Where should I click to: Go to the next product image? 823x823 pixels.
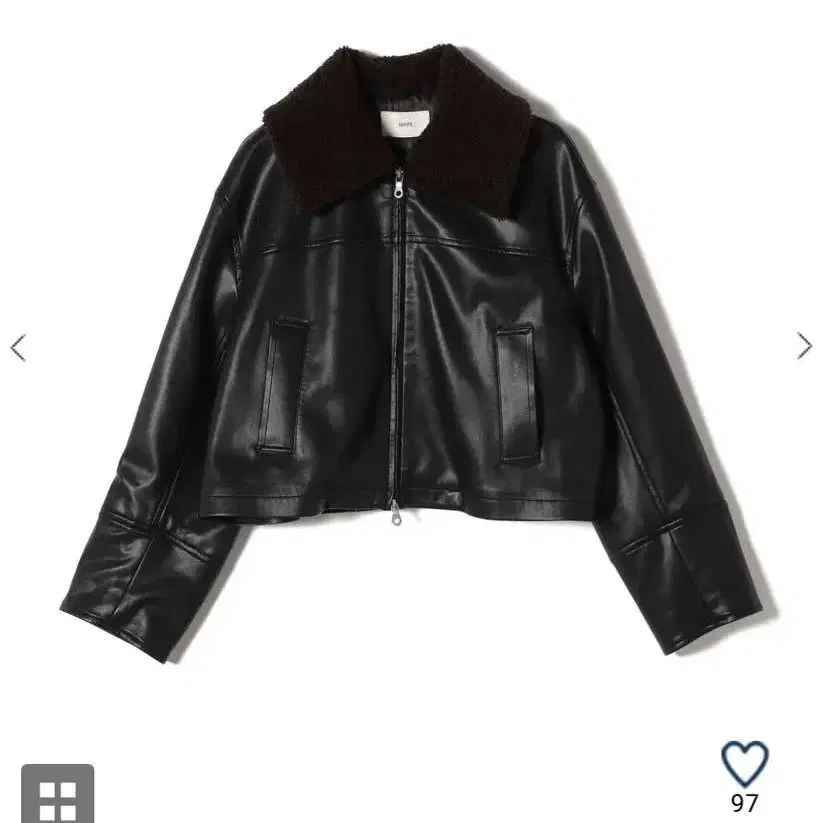coord(804,346)
